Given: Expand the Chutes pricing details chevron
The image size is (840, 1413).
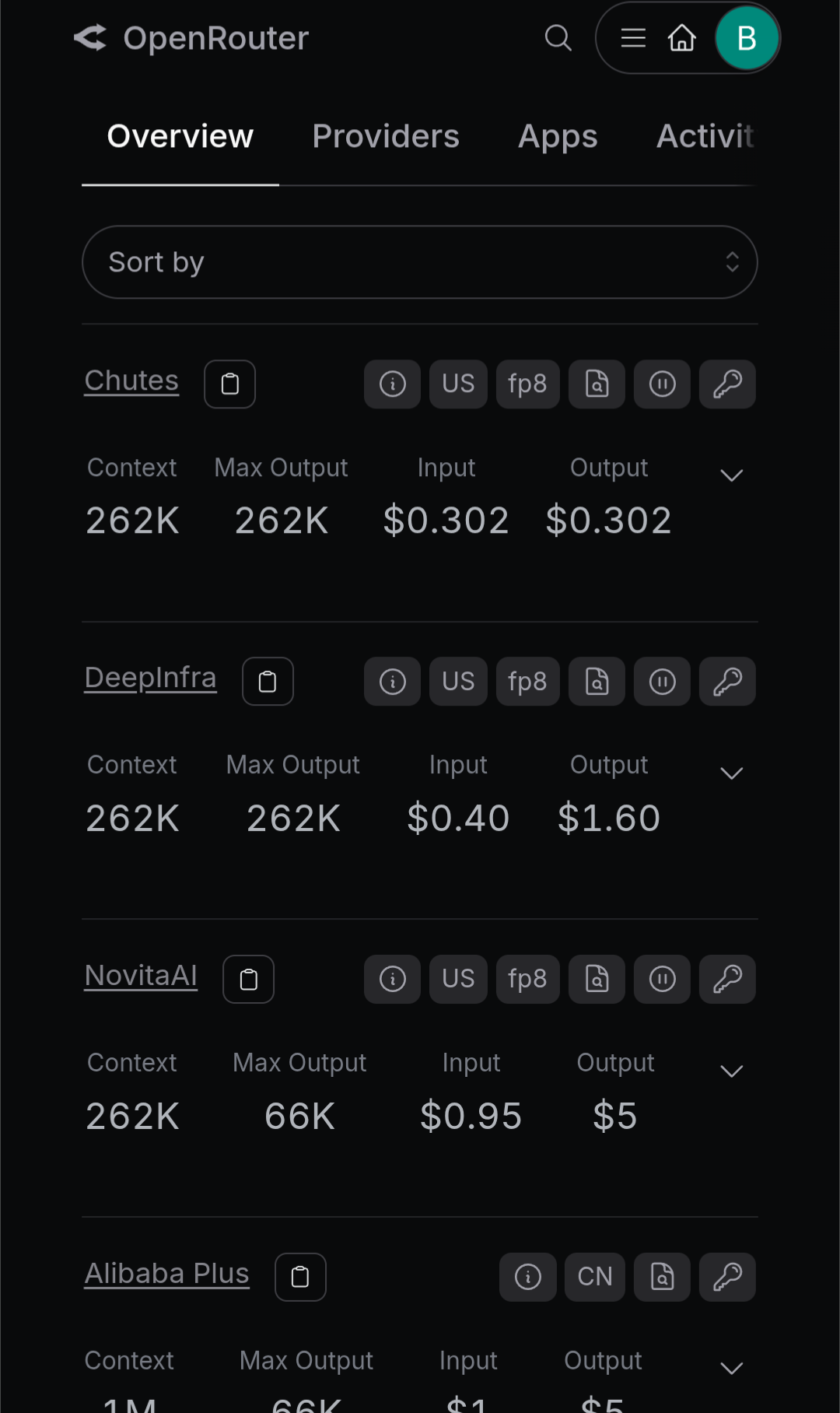Looking at the screenshot, I should (x=731, y=475).
